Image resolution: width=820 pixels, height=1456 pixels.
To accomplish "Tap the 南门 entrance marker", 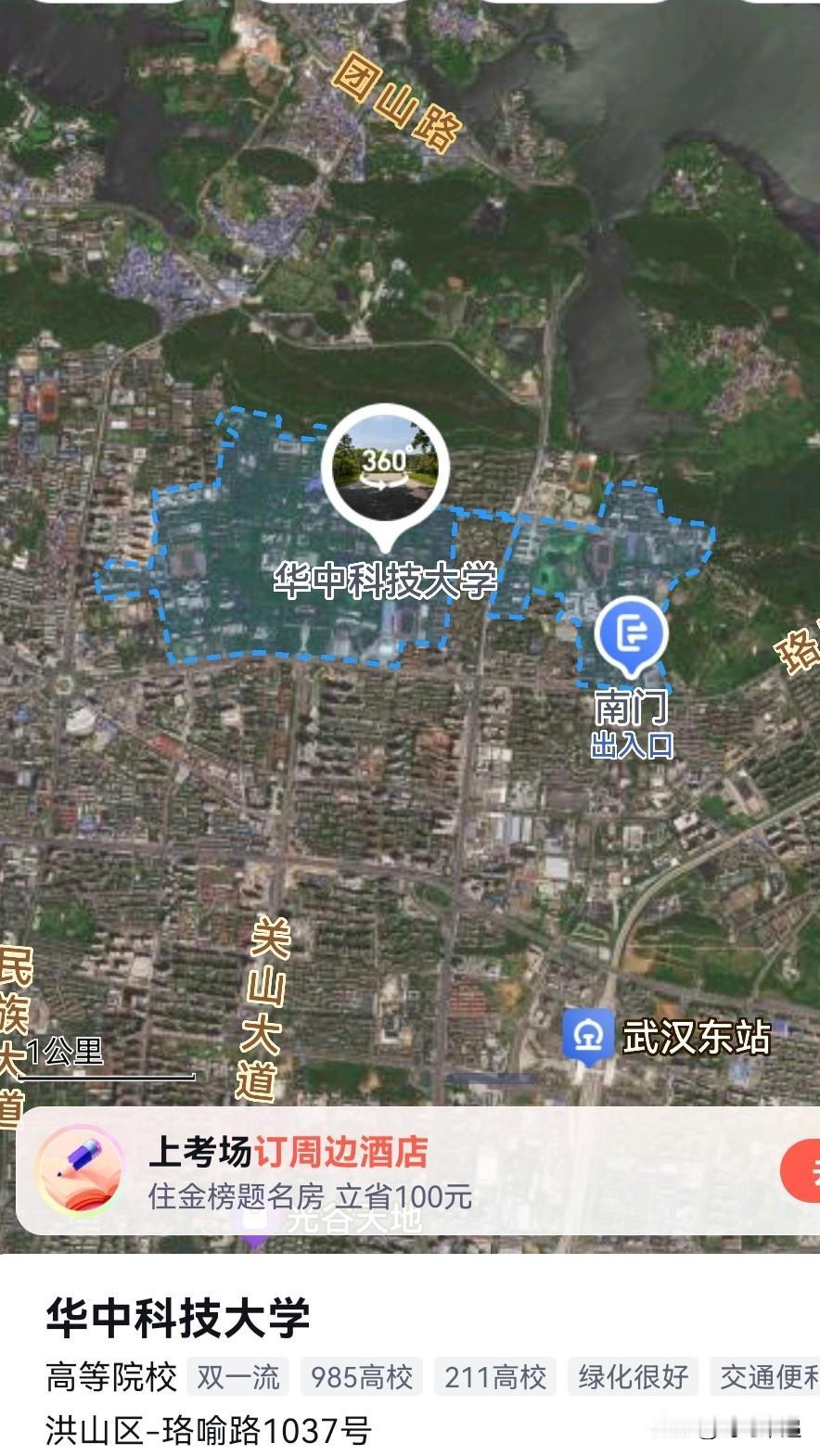I will tap(632, 635).
